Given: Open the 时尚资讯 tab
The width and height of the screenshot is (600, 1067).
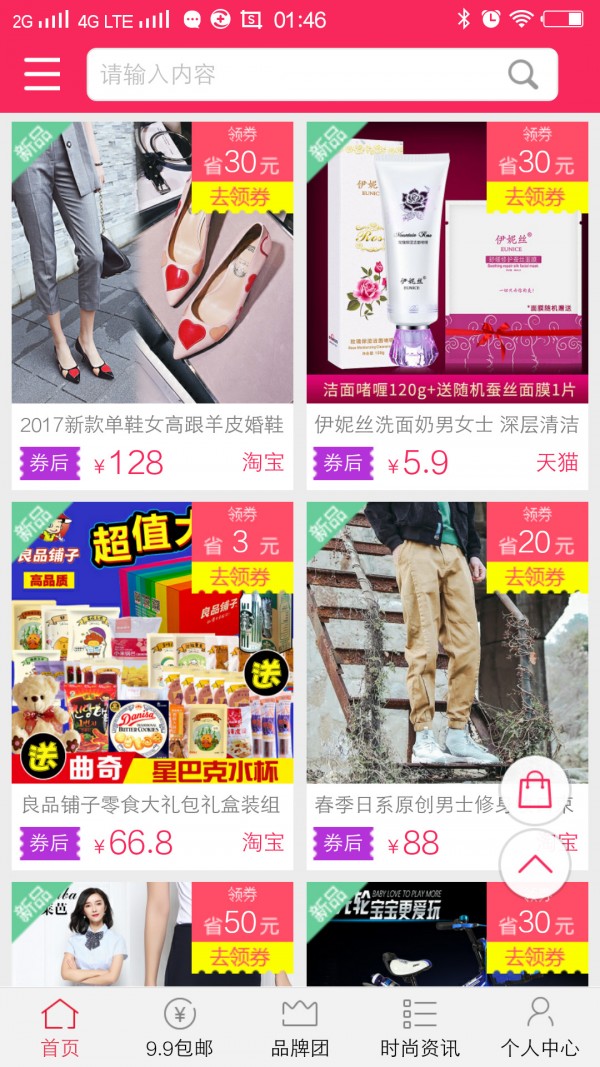Looking at the screenshot, I should [420, 1028].
